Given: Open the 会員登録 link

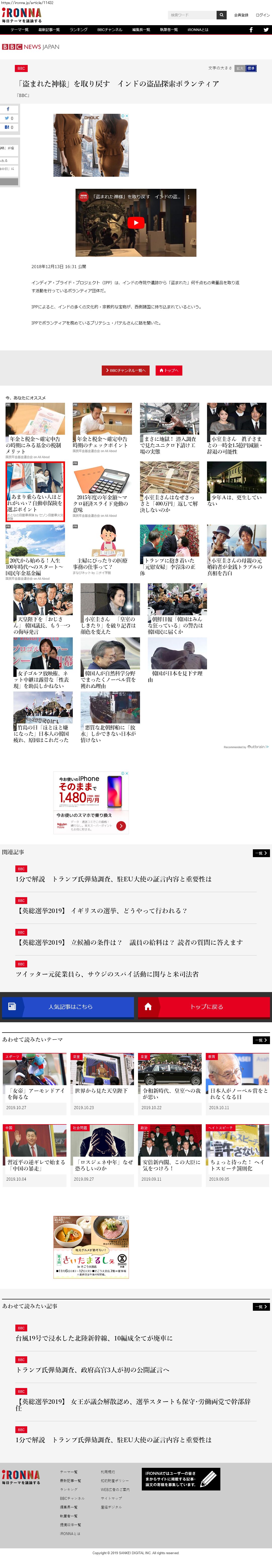Looking at the screenshot, I should point(241,15).
